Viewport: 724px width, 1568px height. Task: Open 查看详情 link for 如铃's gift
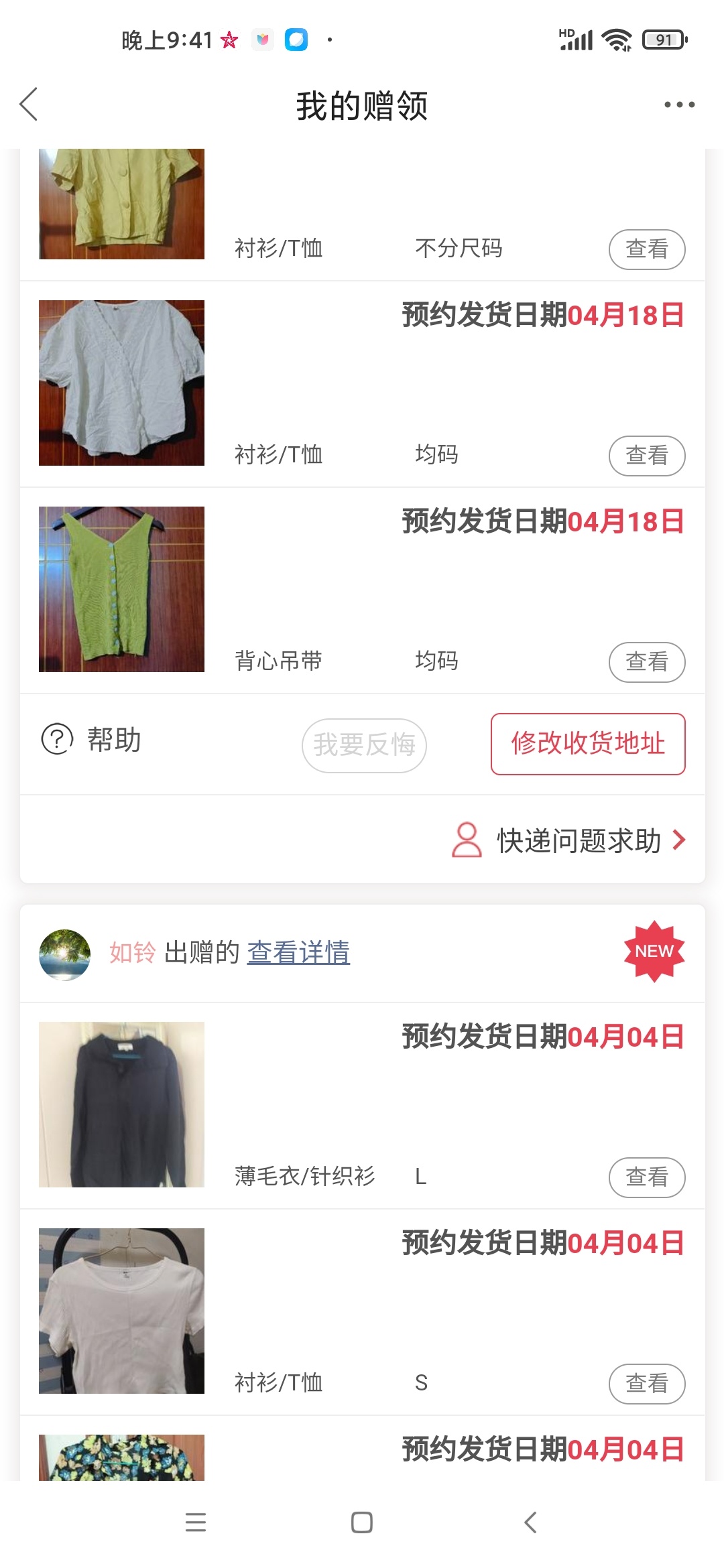point(298,952)
